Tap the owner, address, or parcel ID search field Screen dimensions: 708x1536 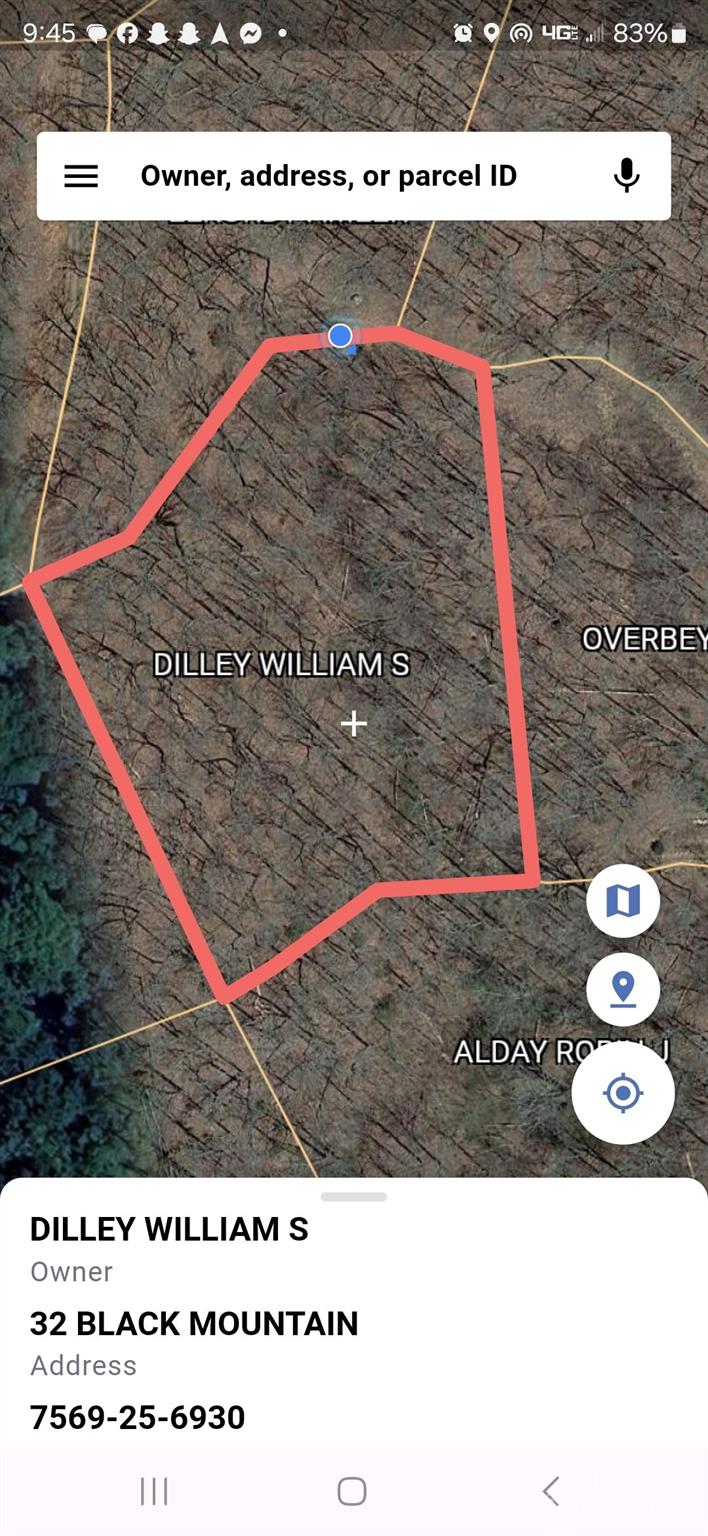tap(330, 177)
